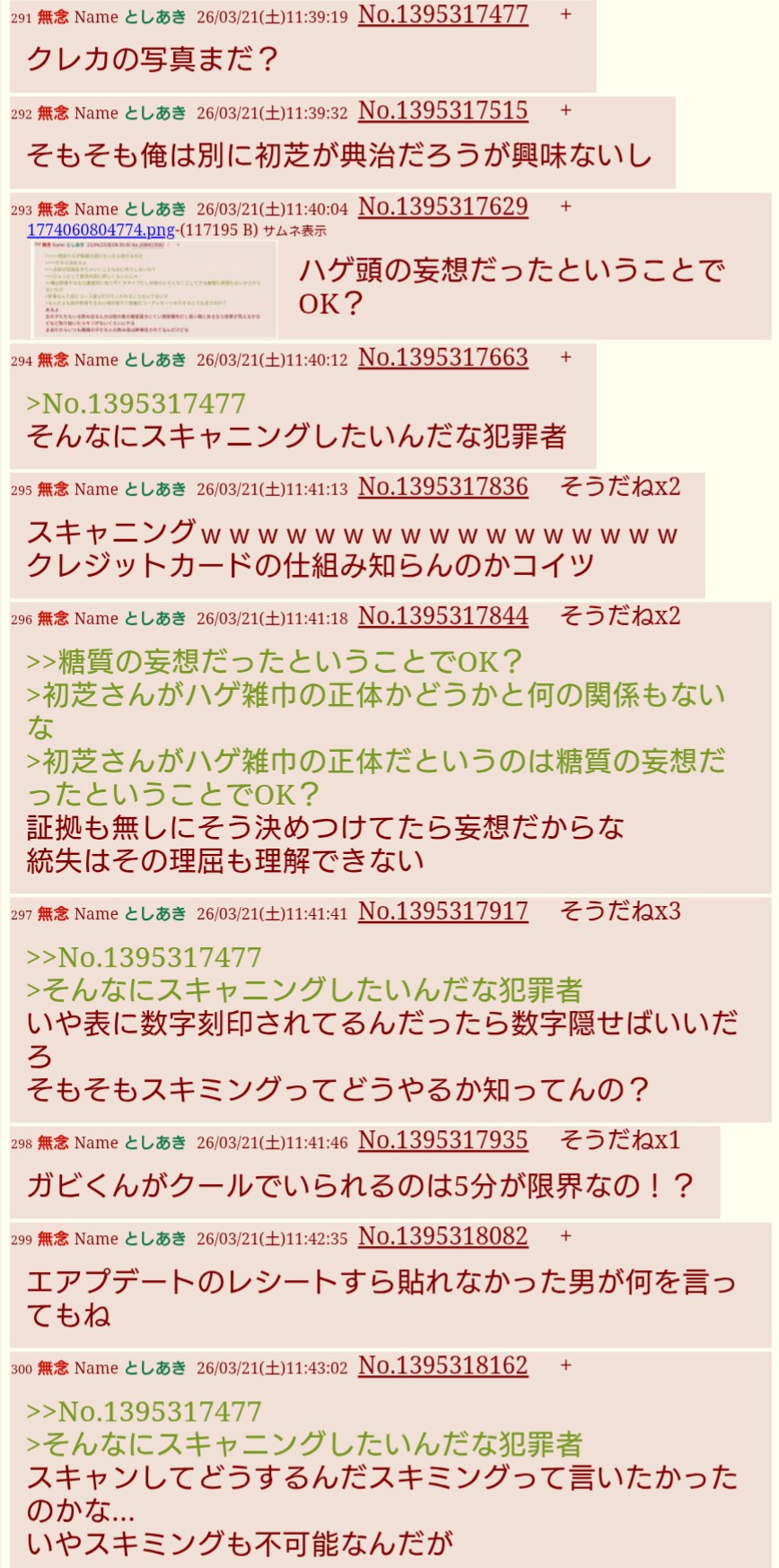
Task: Open image file 1774060804774.png link
Action: pyautogui.click(x=101, y=231)
